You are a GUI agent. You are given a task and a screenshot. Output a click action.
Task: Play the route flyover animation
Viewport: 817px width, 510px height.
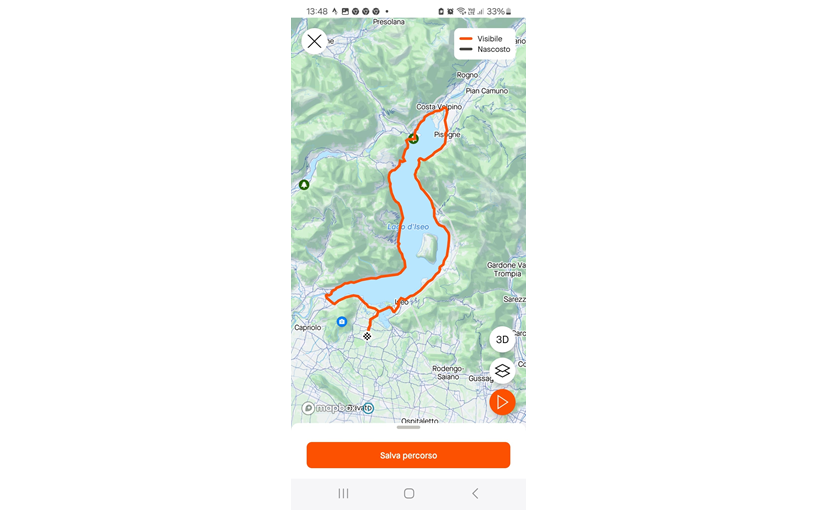(502, 402)
